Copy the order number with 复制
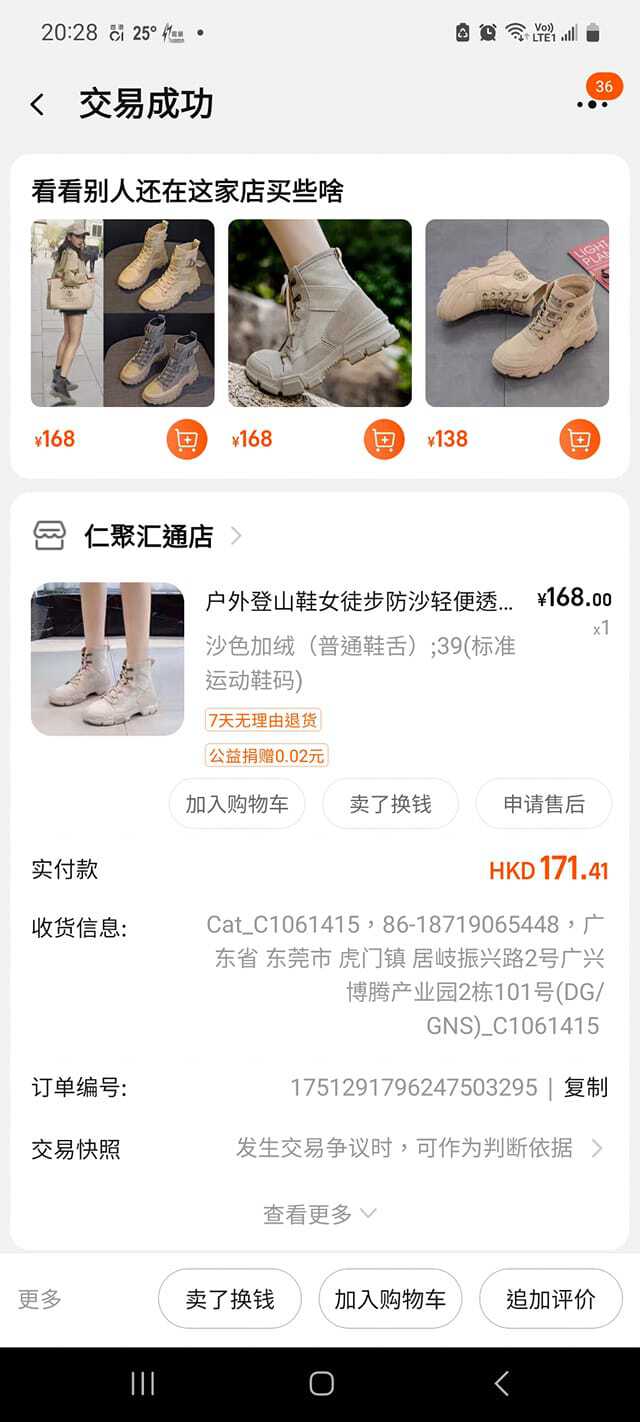The width and height of the screenshot is (640, 1422). pyautogui.click(x=585, y=1087)
